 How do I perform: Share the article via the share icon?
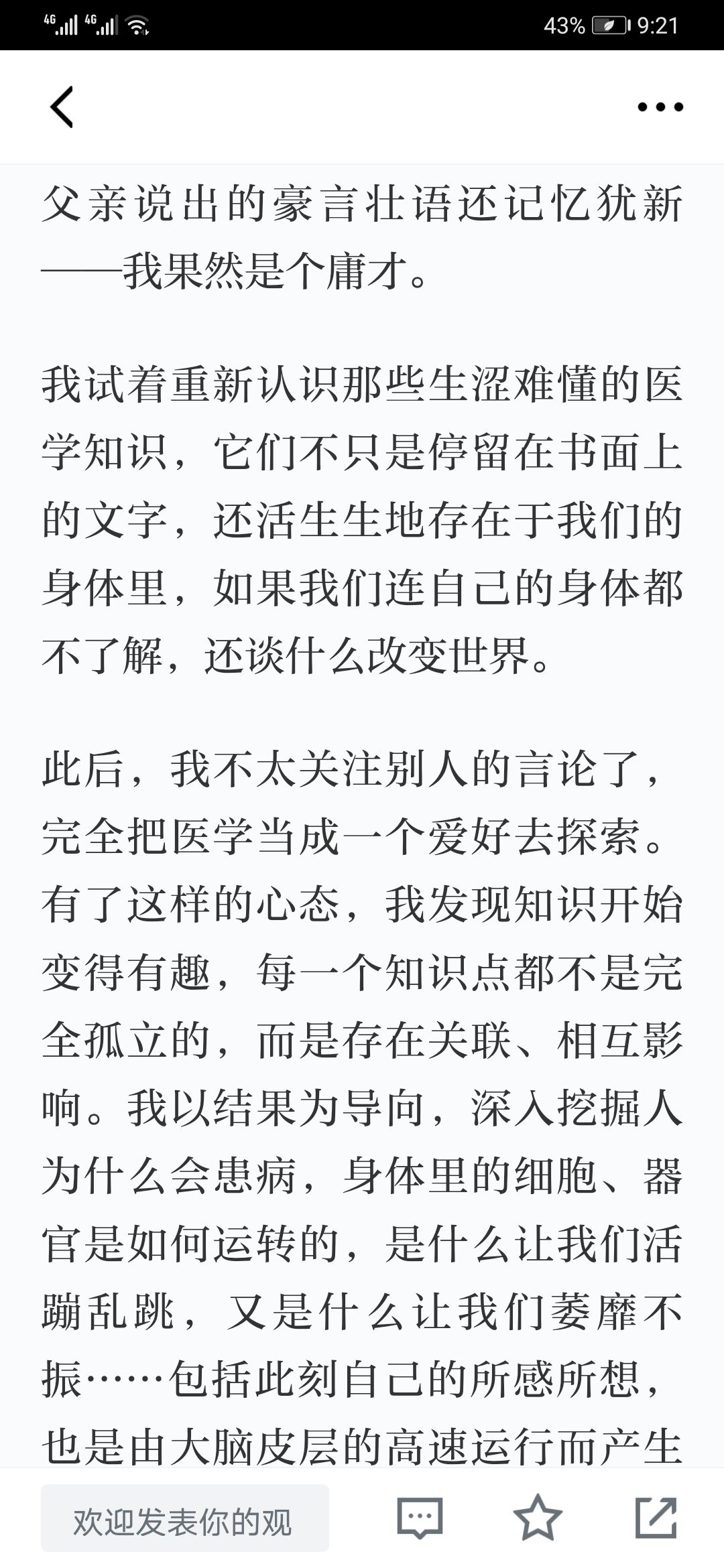pos(656,1517)
